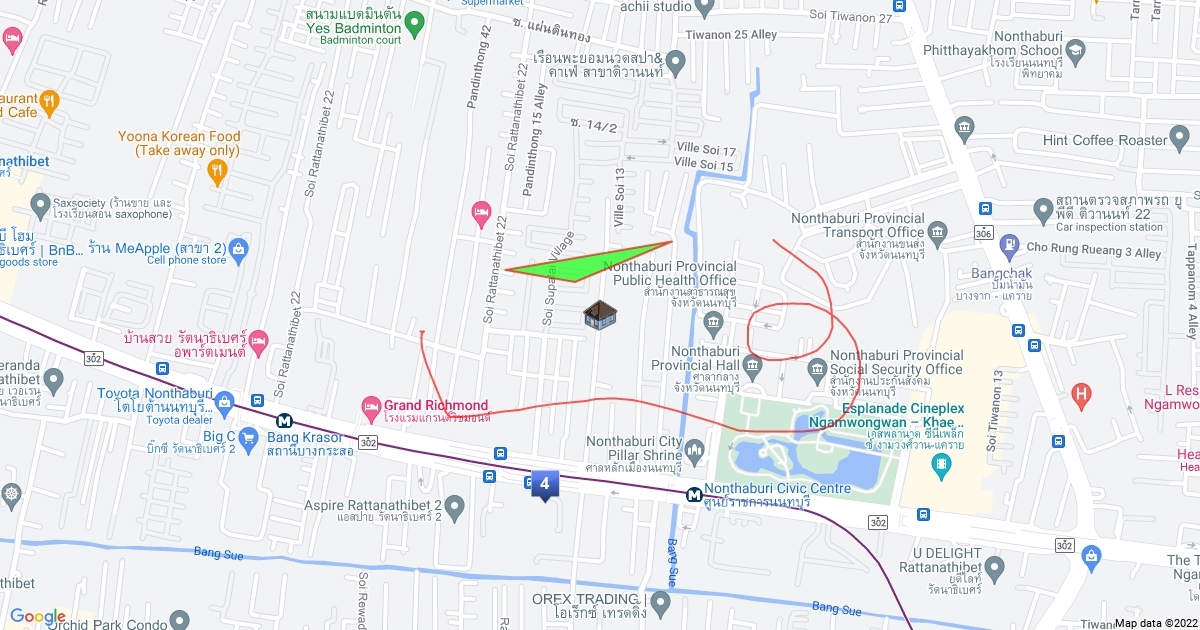The height and width of the screenshot is (630, 1200).
Task: Open the Nonthaburi Provincial Hall pin
Action: tap(713, 321)
